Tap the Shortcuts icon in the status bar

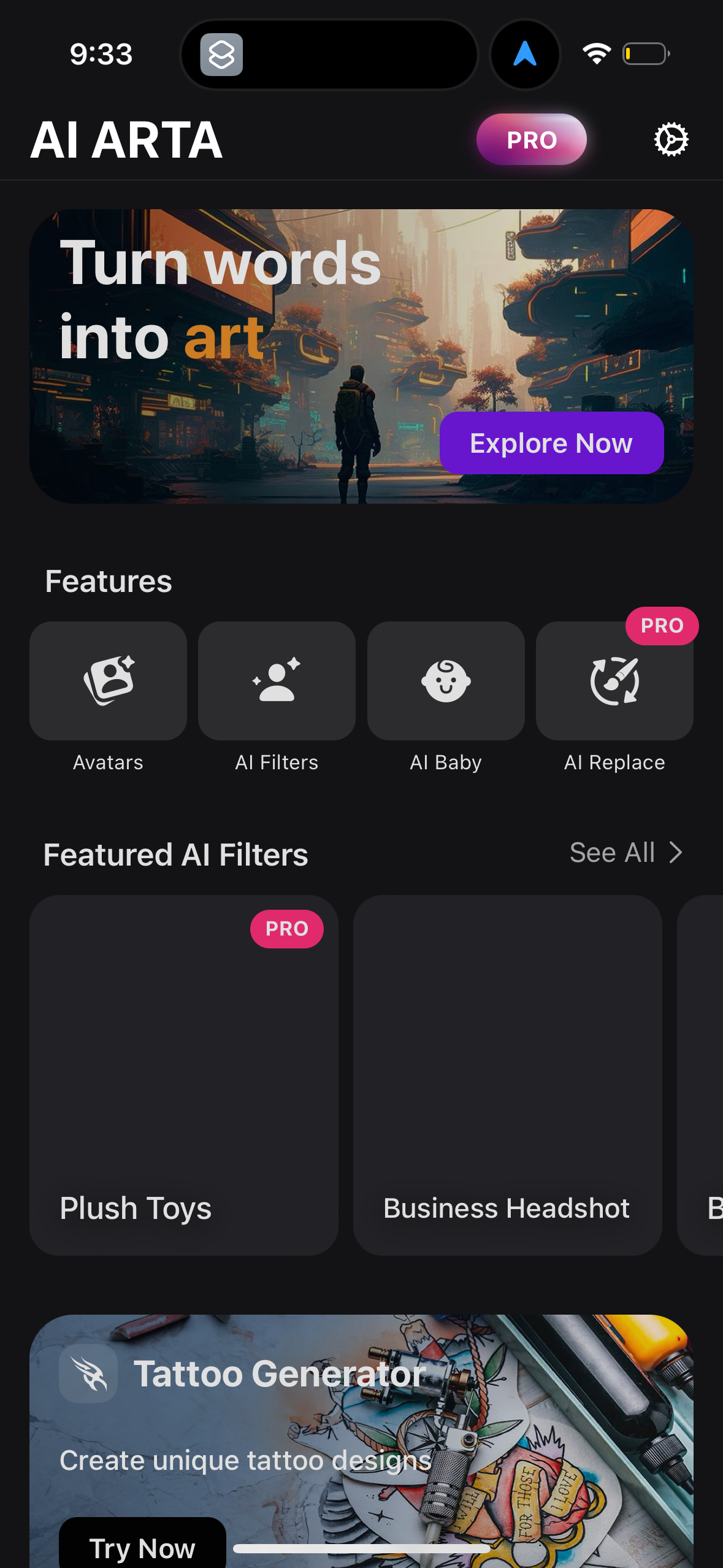(x=223, y=55)
